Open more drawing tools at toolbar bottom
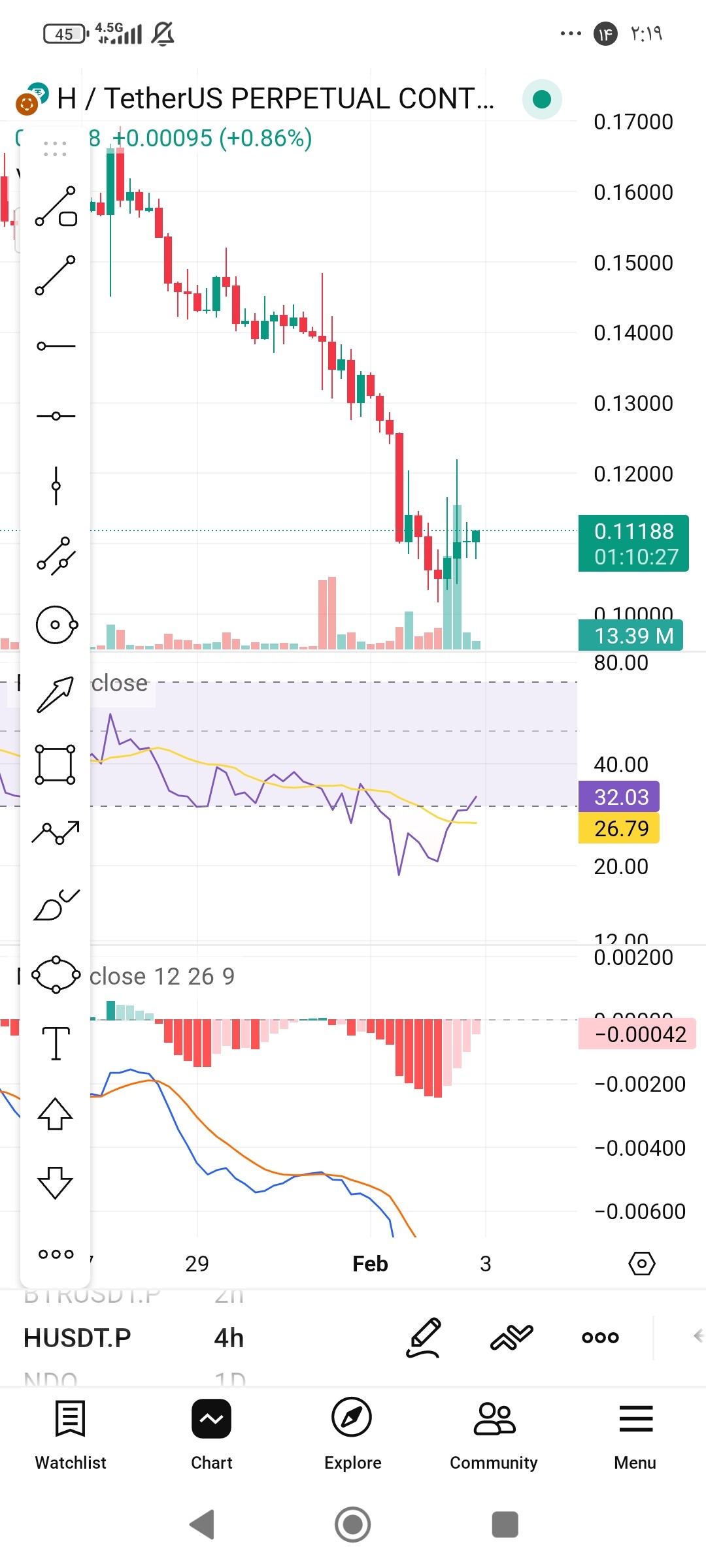Screen dimensions: 706x1568 coord(56,1254)
